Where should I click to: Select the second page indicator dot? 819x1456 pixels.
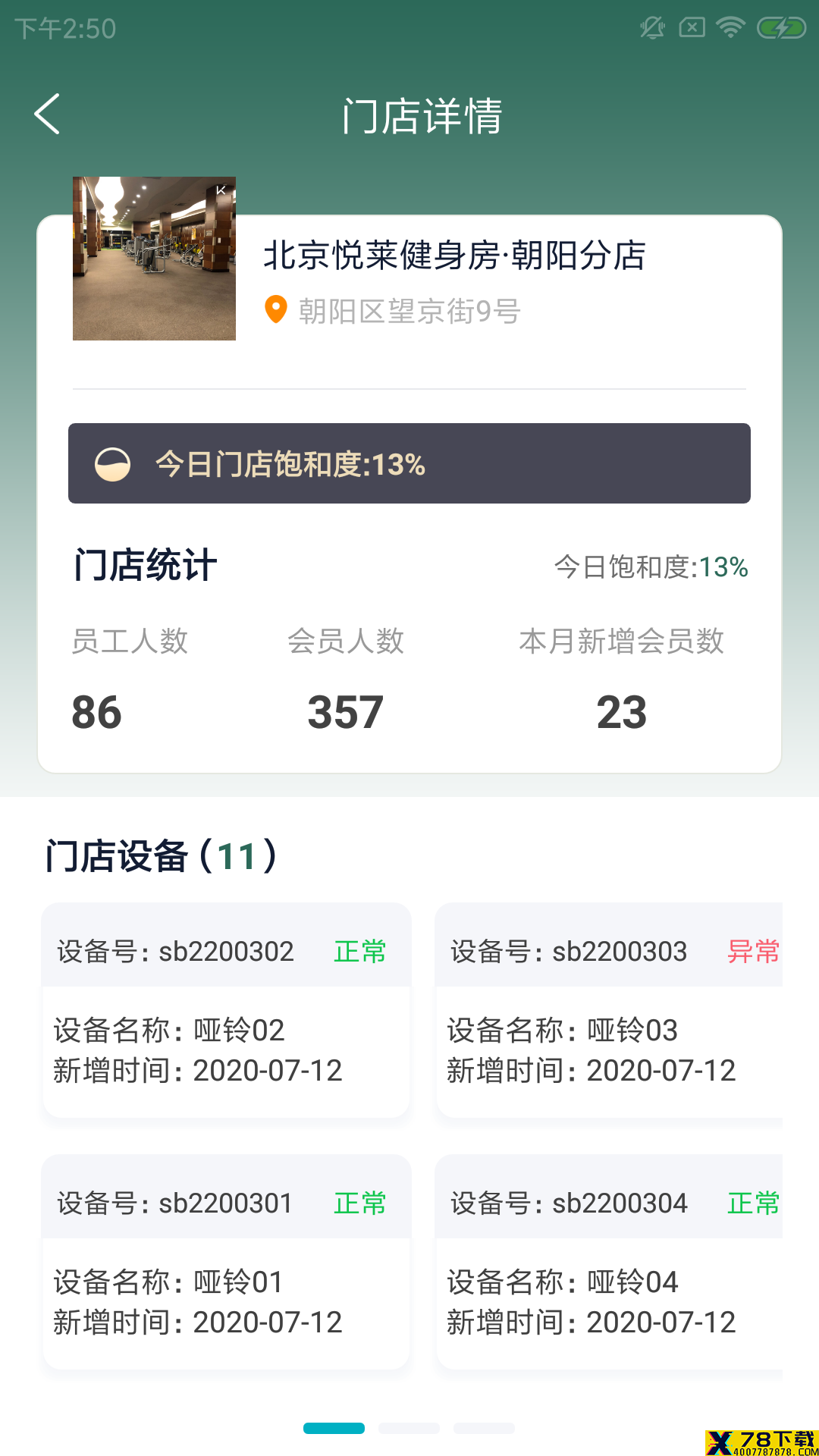(x=409, y=1428)
